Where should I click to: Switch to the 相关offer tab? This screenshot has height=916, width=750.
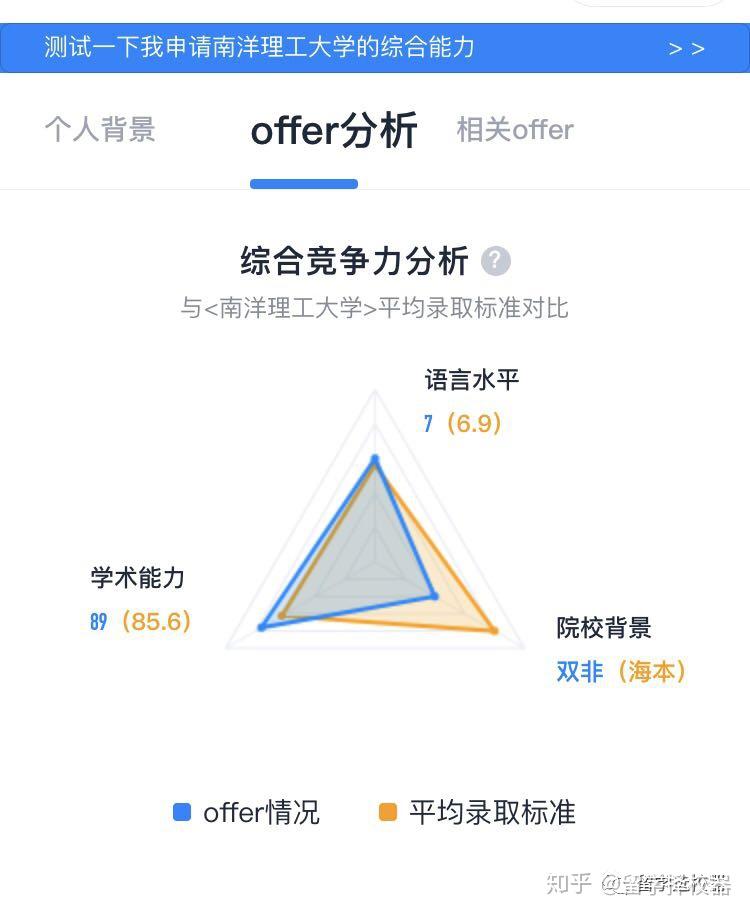pyautogui.click(x=515, y=129)
